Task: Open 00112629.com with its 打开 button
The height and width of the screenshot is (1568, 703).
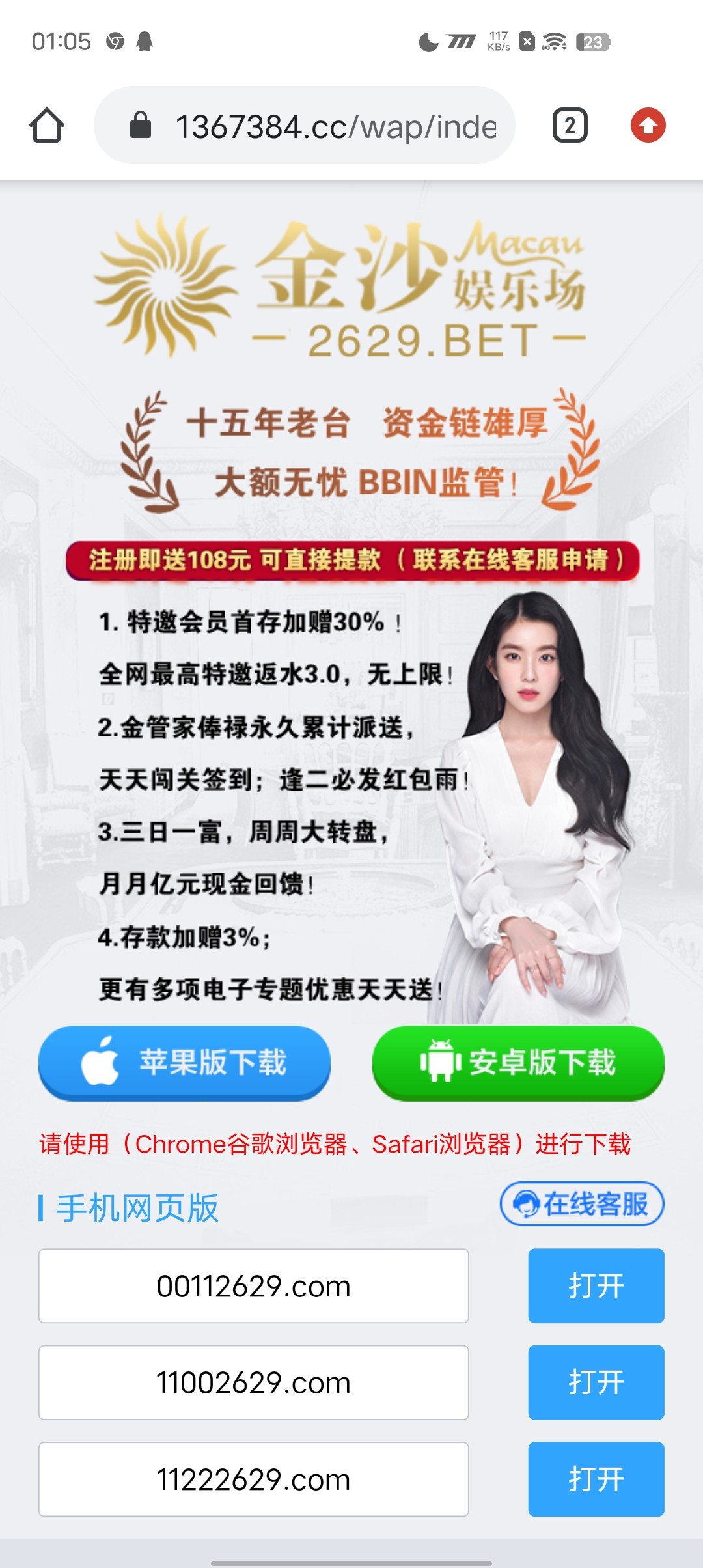Action: (596, 1285)
